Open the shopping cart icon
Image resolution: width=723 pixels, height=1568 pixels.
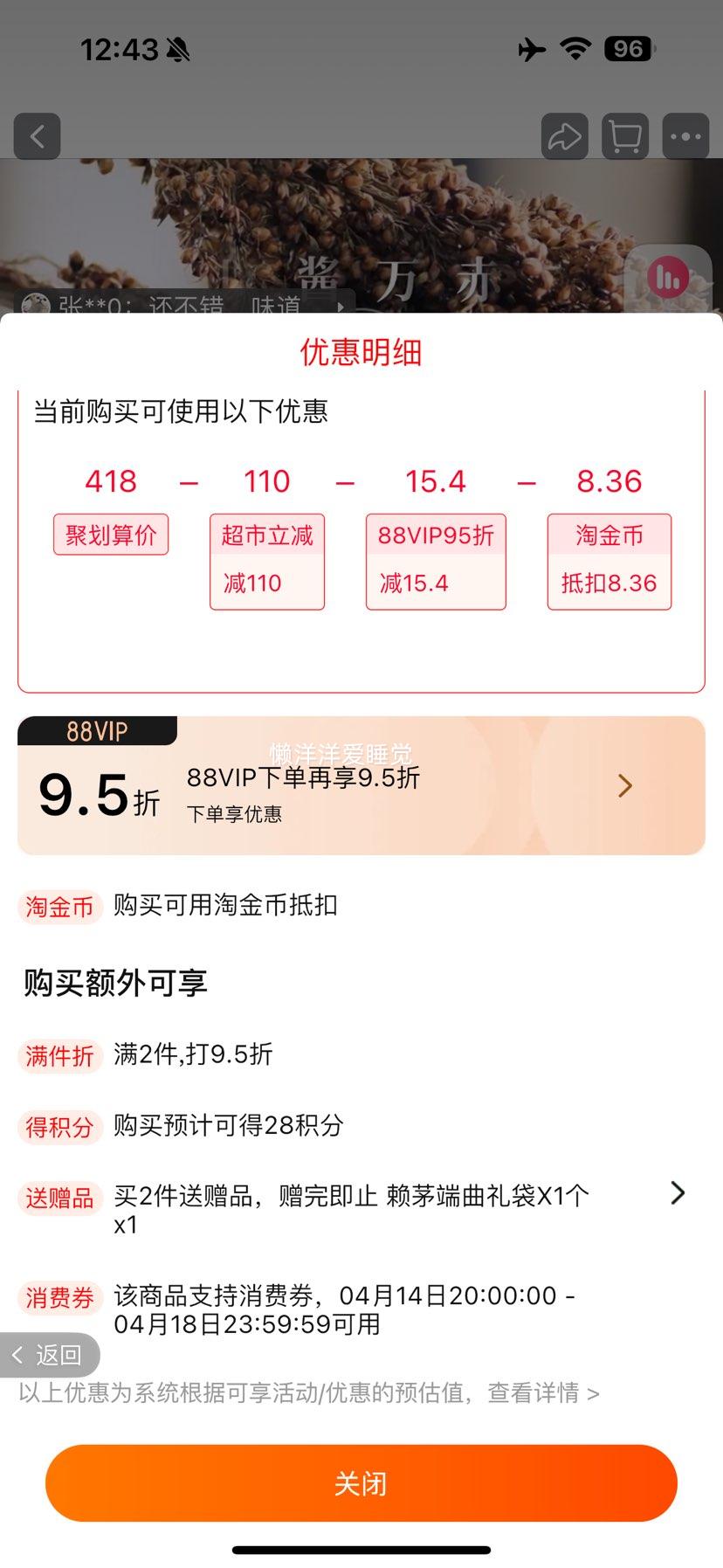click(625, 136)
